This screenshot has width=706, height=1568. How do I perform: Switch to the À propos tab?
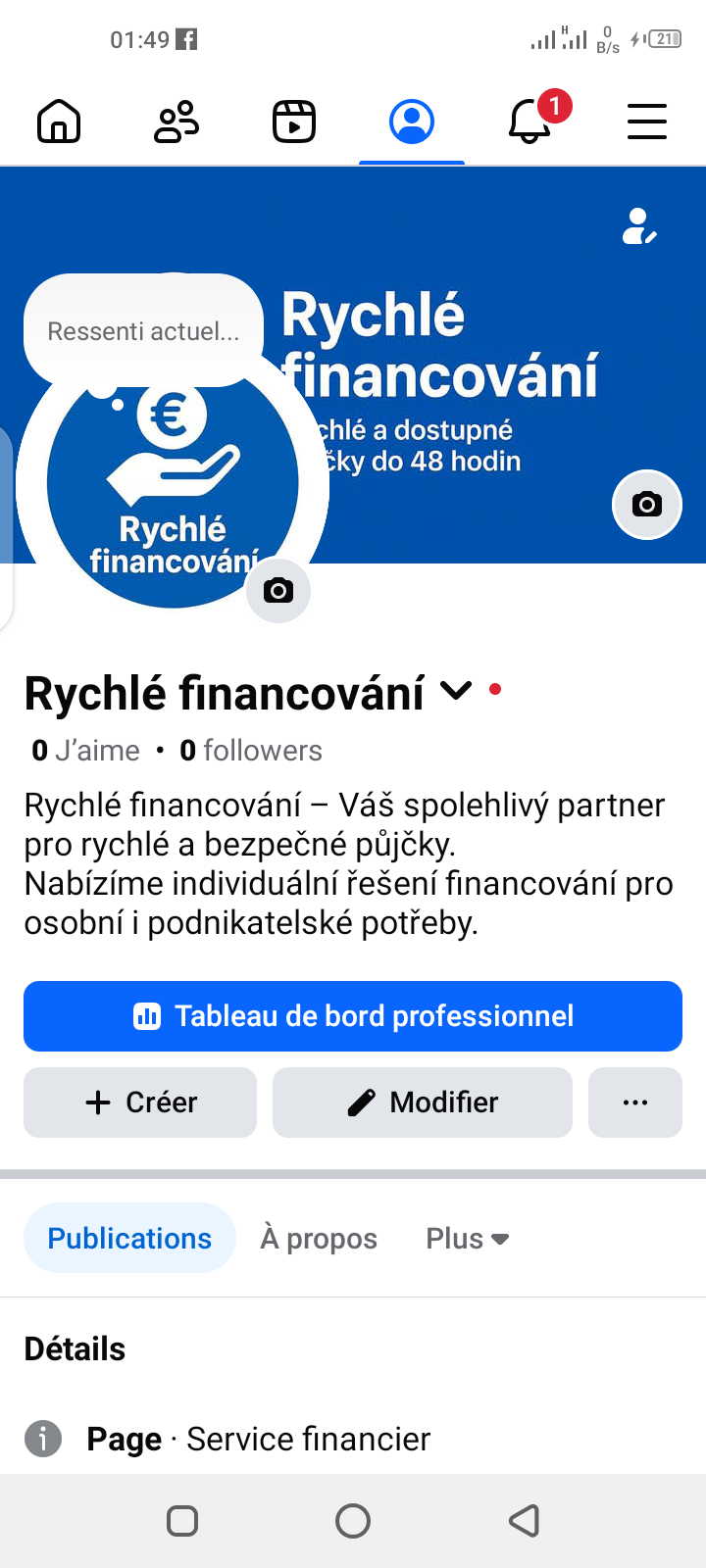click(x=319, y=1239)
